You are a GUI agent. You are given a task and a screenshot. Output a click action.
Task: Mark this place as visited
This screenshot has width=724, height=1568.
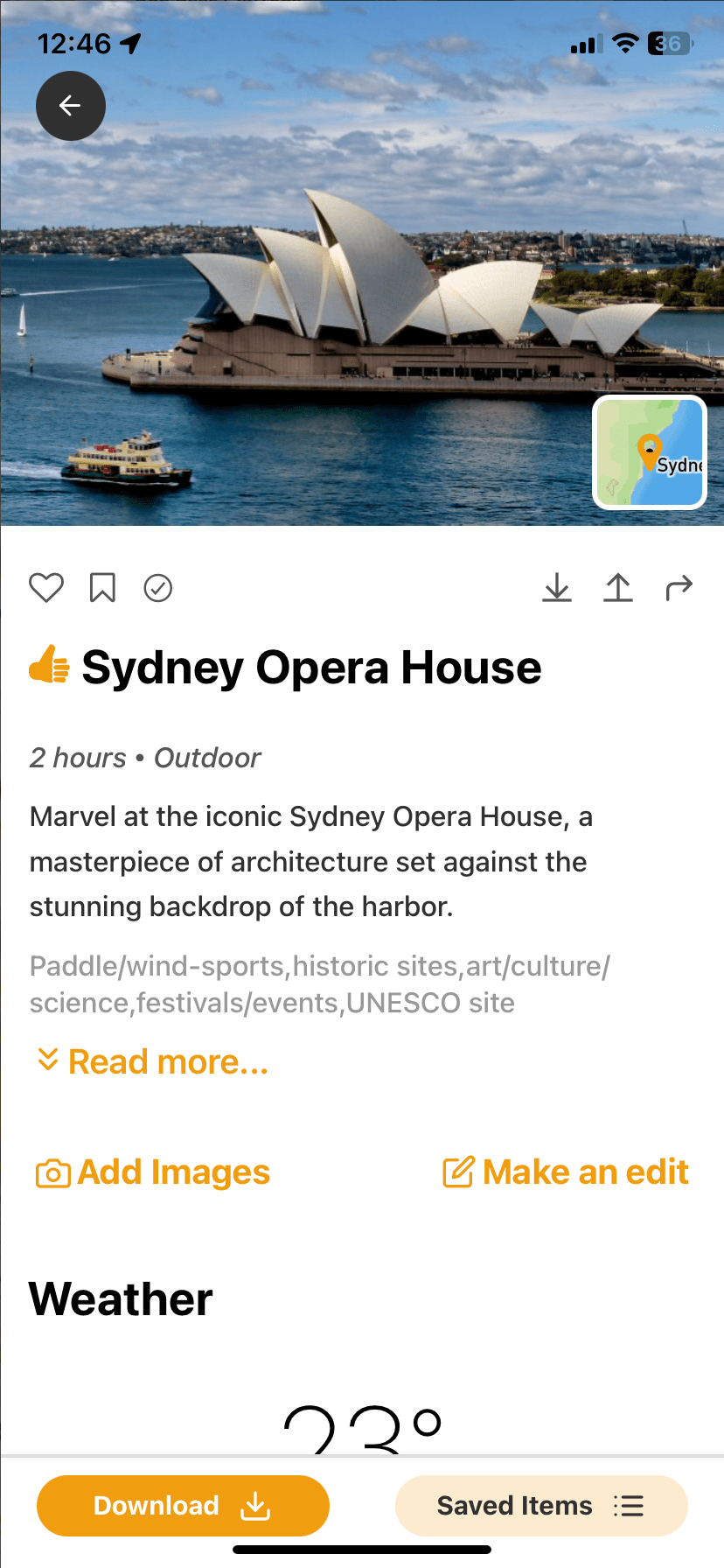(158, 588)
